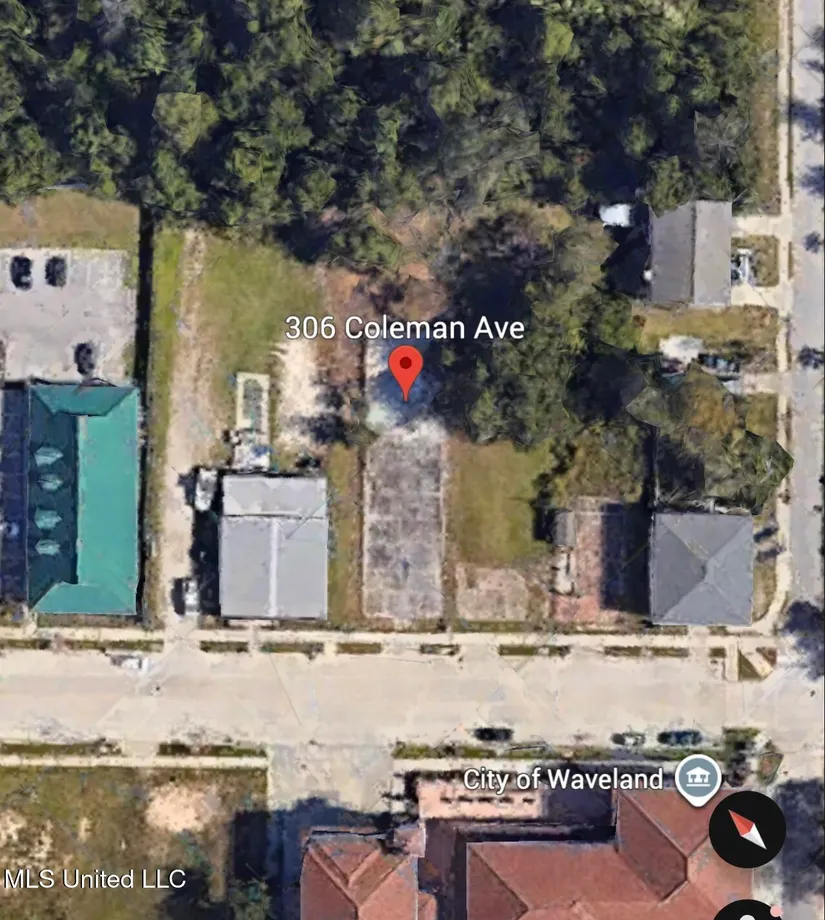Open the City of Waveland place marker

[697, 779]
